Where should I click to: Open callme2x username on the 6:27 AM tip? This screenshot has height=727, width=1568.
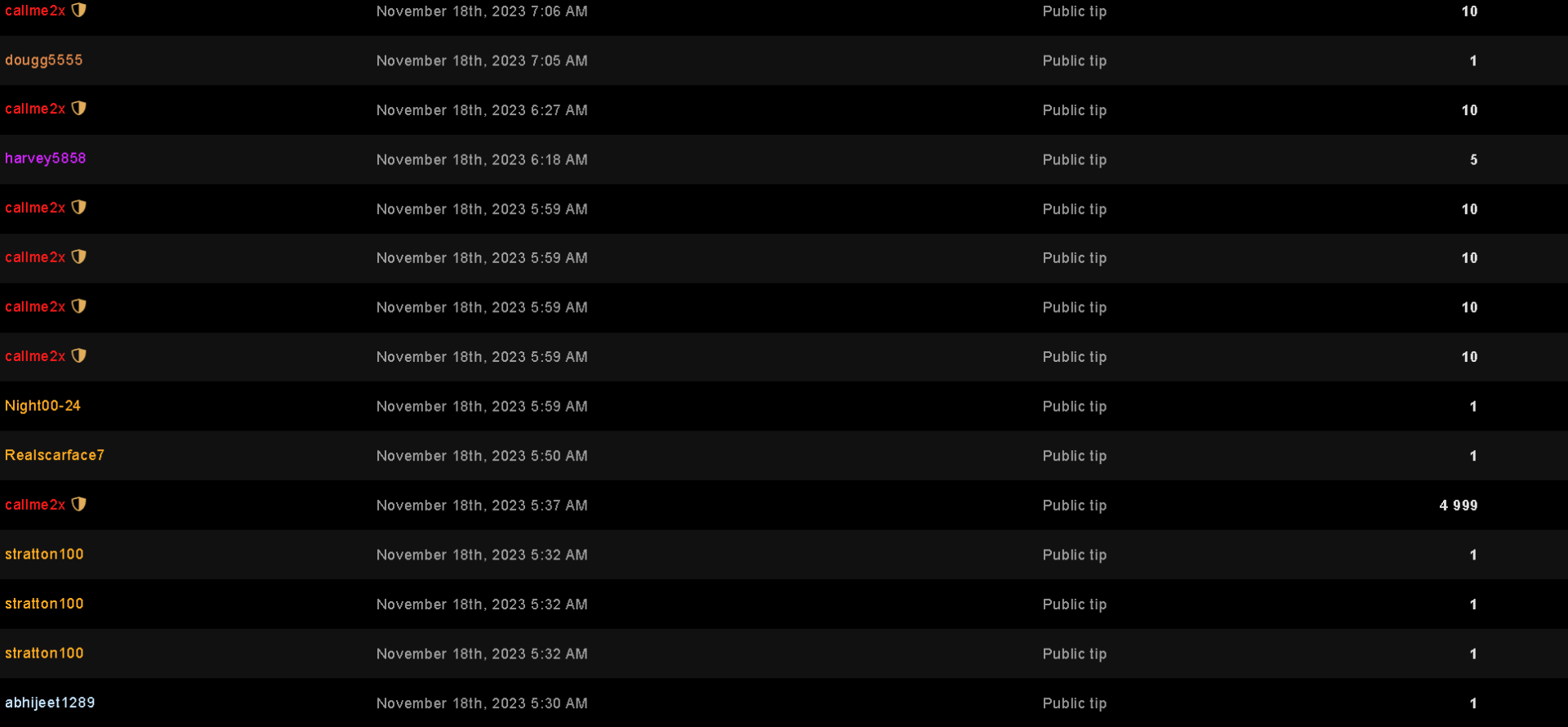[35, 109]
